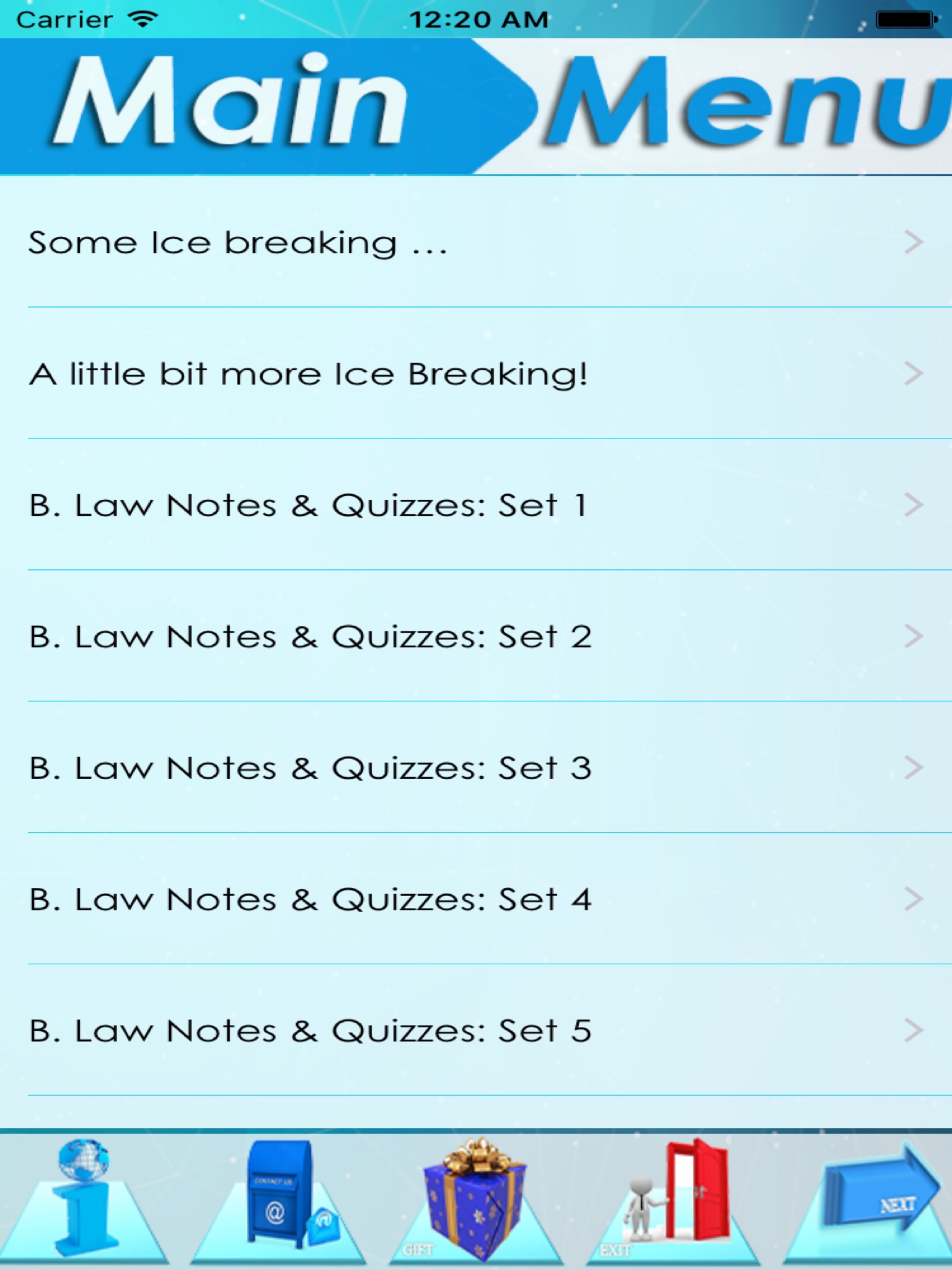Open A little bit more Ice Breaking
This screenshot has width=952, height=1270.
[476, 374]
